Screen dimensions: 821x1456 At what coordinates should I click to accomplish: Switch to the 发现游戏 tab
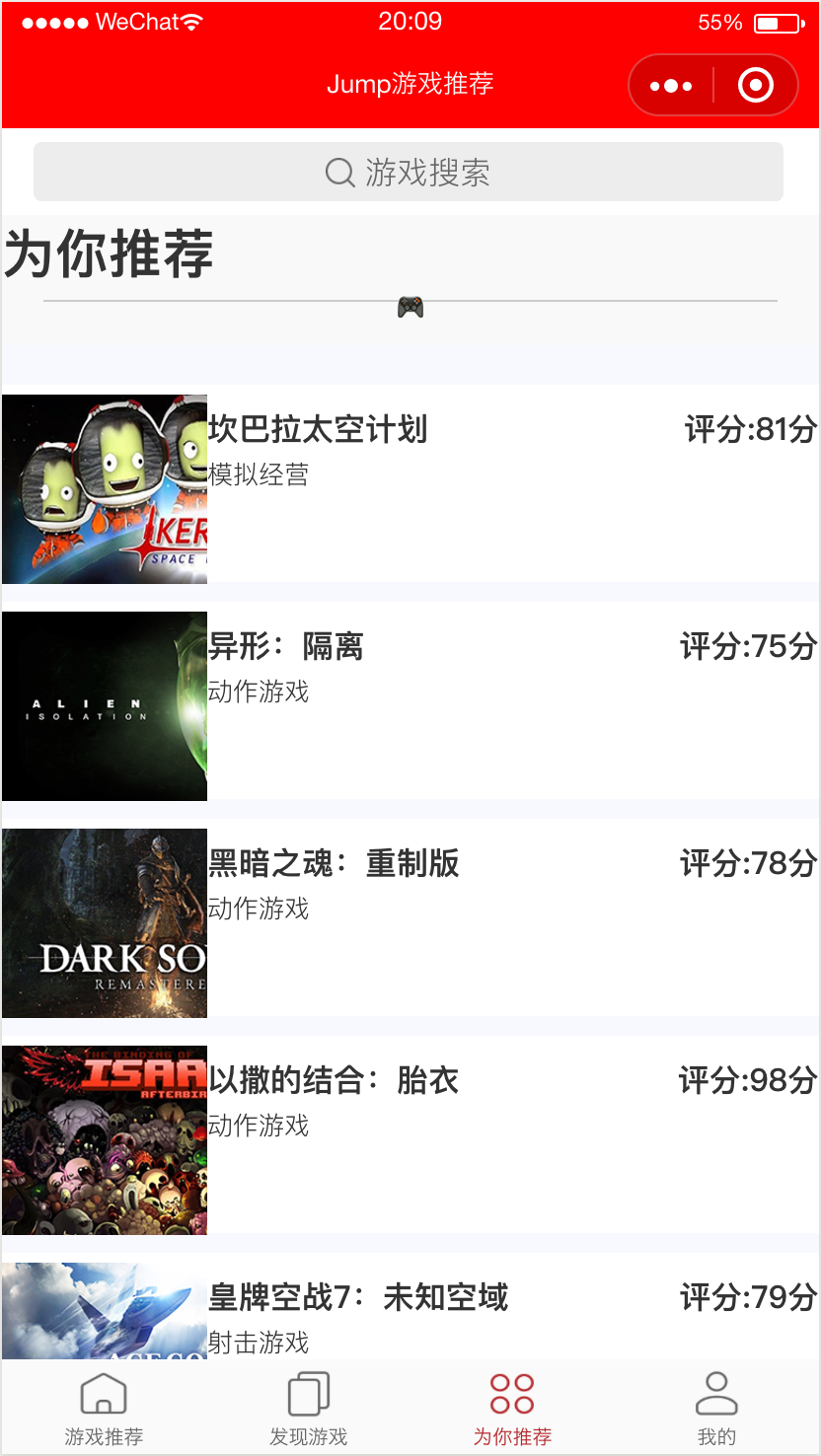[x=308, y=1408]
